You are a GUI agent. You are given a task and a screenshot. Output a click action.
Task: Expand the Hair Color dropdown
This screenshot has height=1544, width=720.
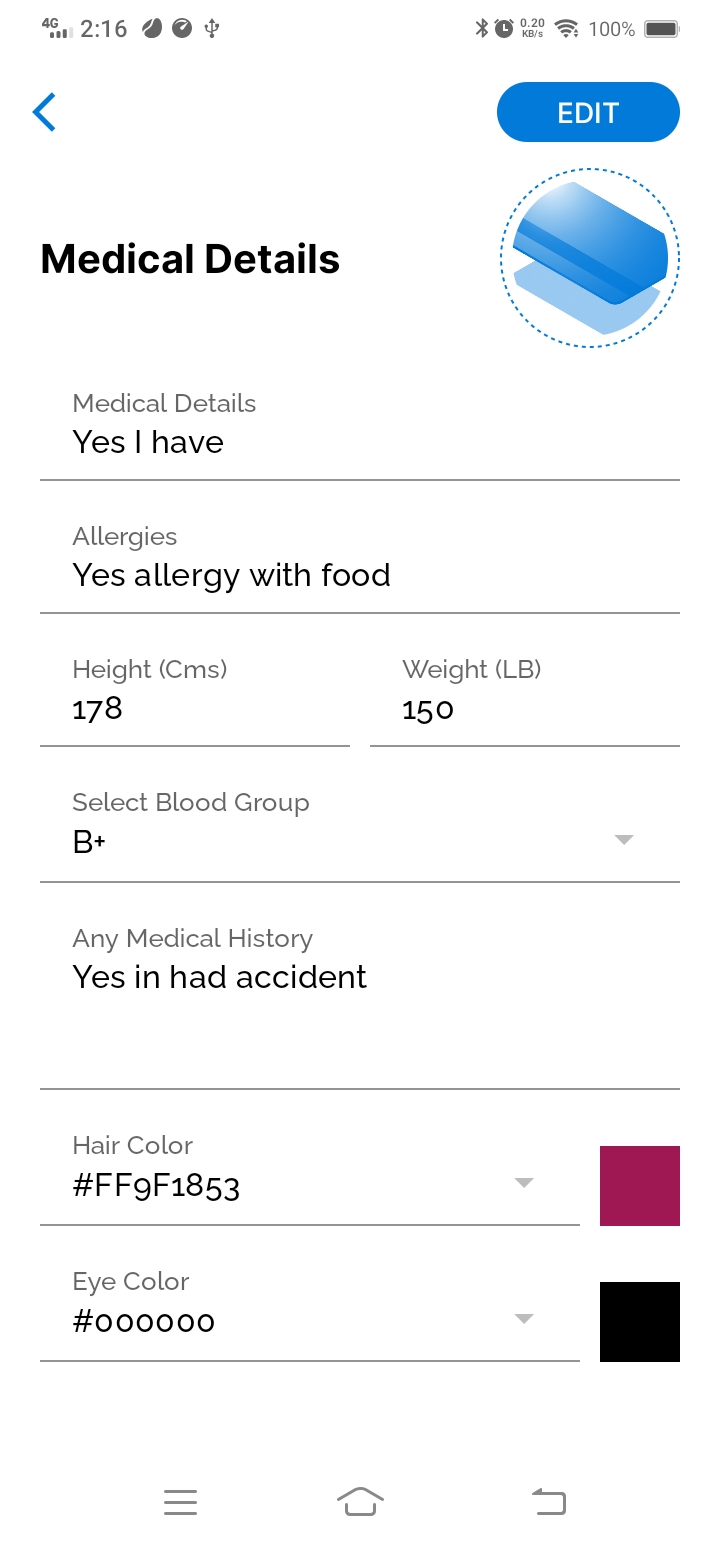click(x=523, y=1183)
